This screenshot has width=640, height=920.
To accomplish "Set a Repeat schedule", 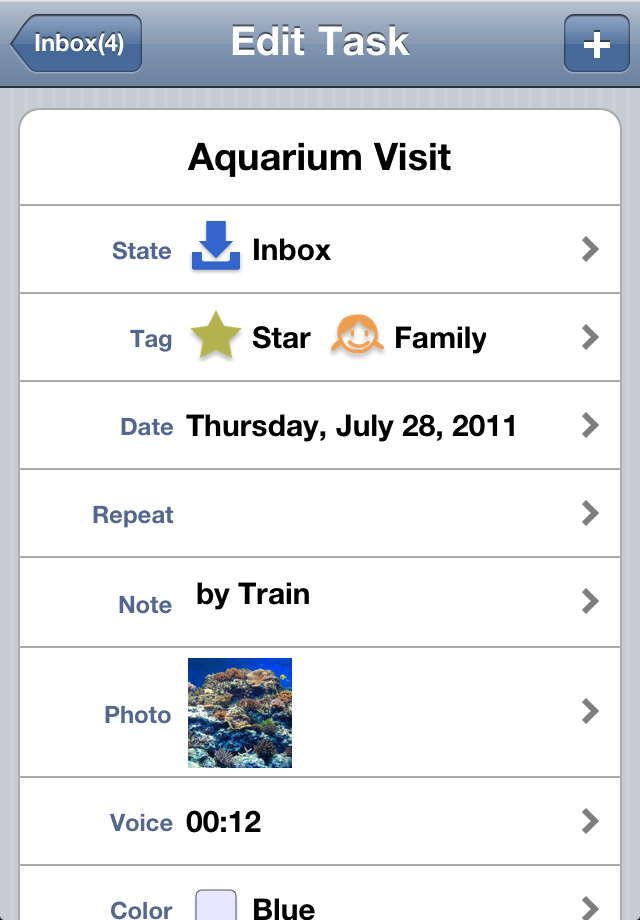I will click(x=320, y=514).
